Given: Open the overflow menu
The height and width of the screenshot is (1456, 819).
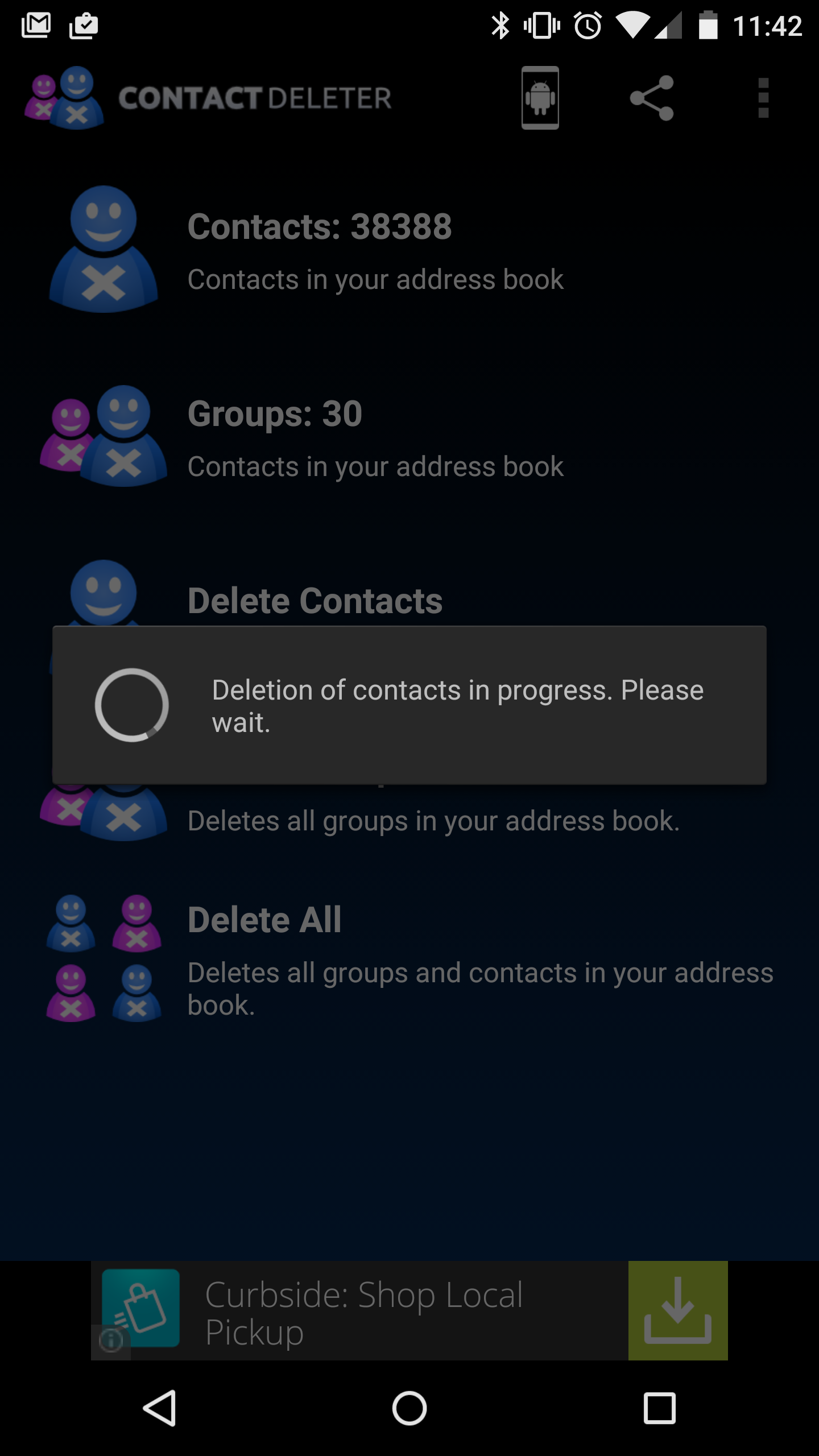Looking at the screenshot, I should tap(763, 98).
